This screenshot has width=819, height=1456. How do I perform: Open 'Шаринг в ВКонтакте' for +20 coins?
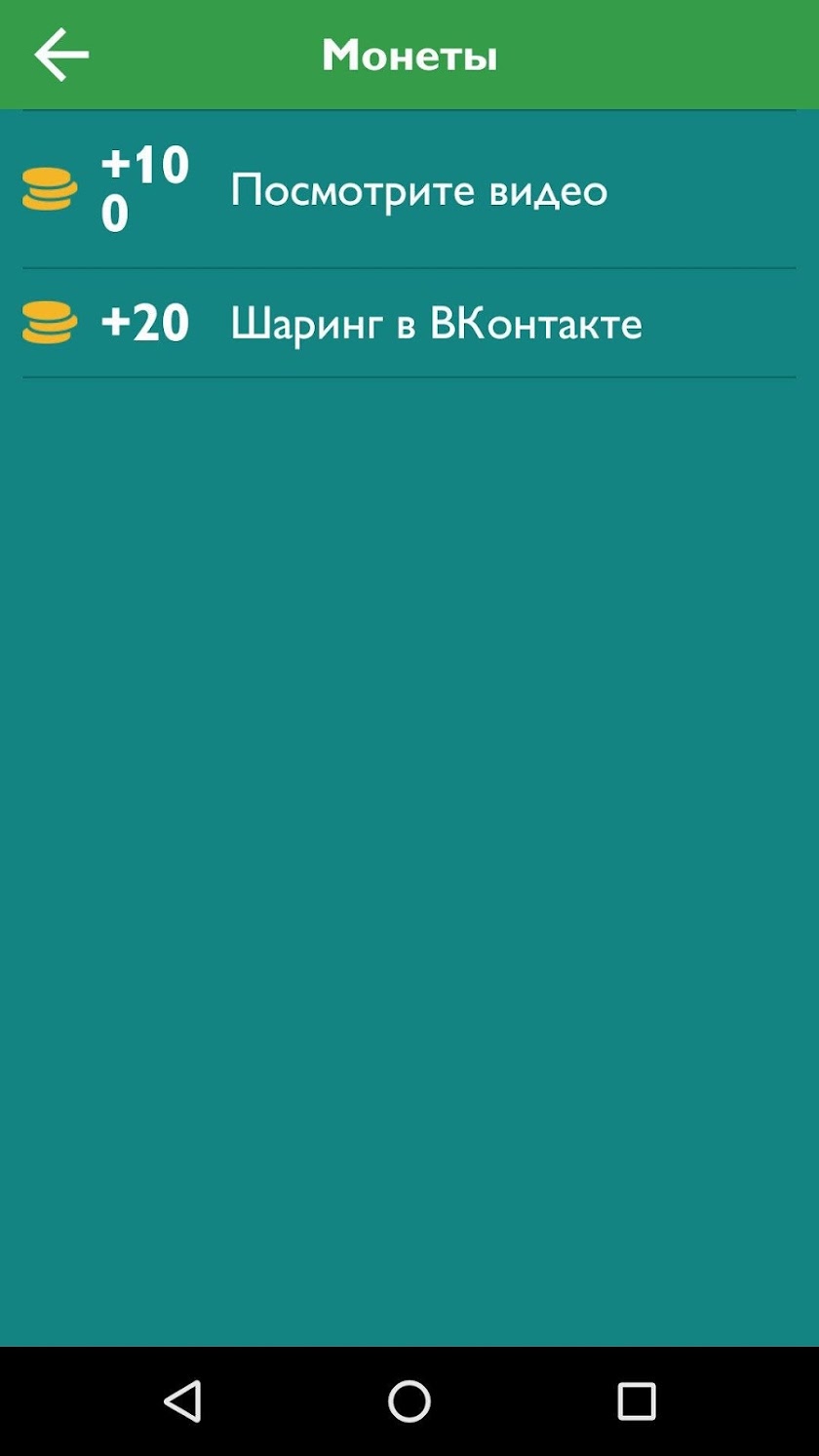tap(435, 324)
